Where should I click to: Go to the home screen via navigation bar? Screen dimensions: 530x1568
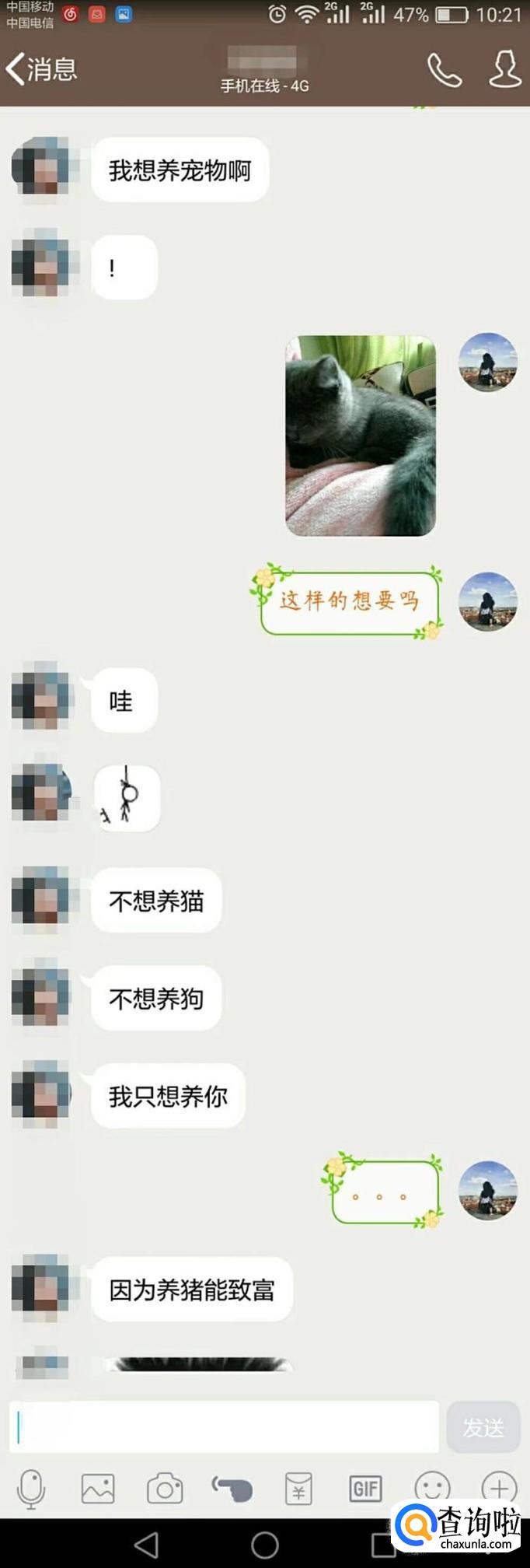(265, 1545)
